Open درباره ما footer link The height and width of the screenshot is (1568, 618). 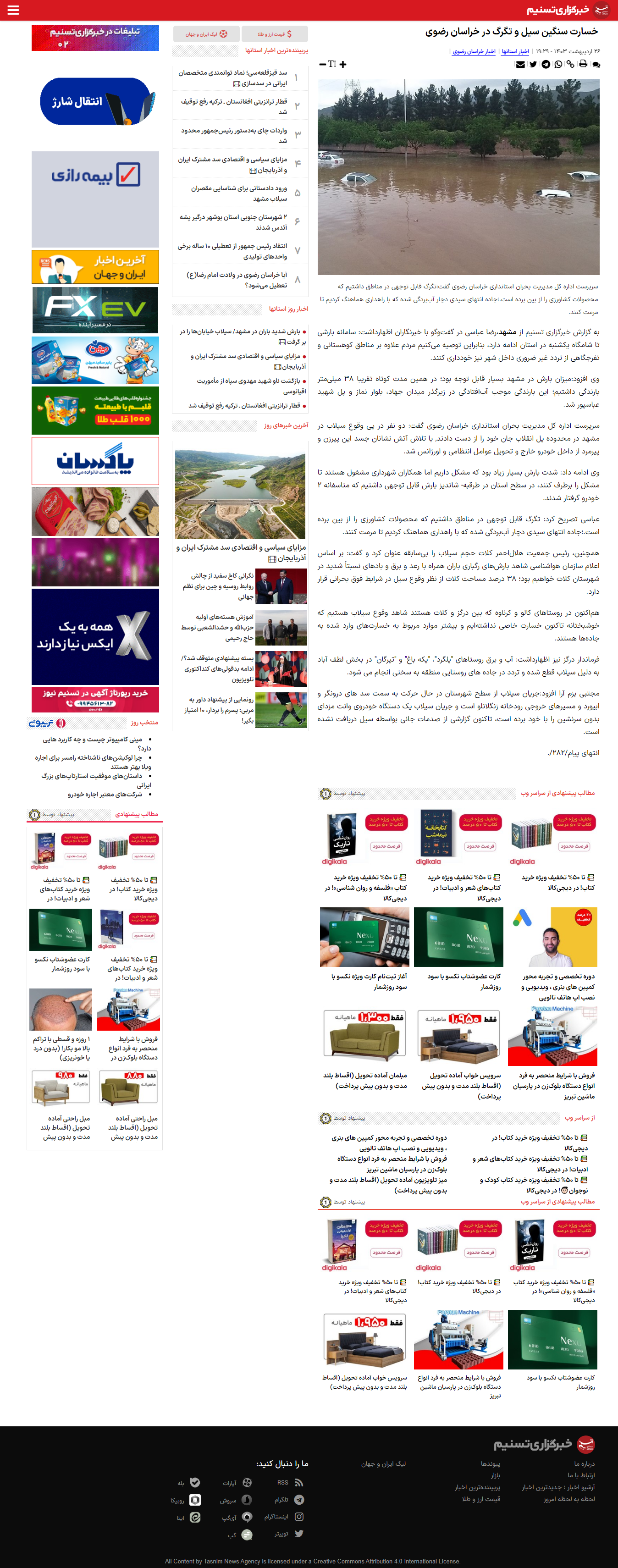[584, 1464]
